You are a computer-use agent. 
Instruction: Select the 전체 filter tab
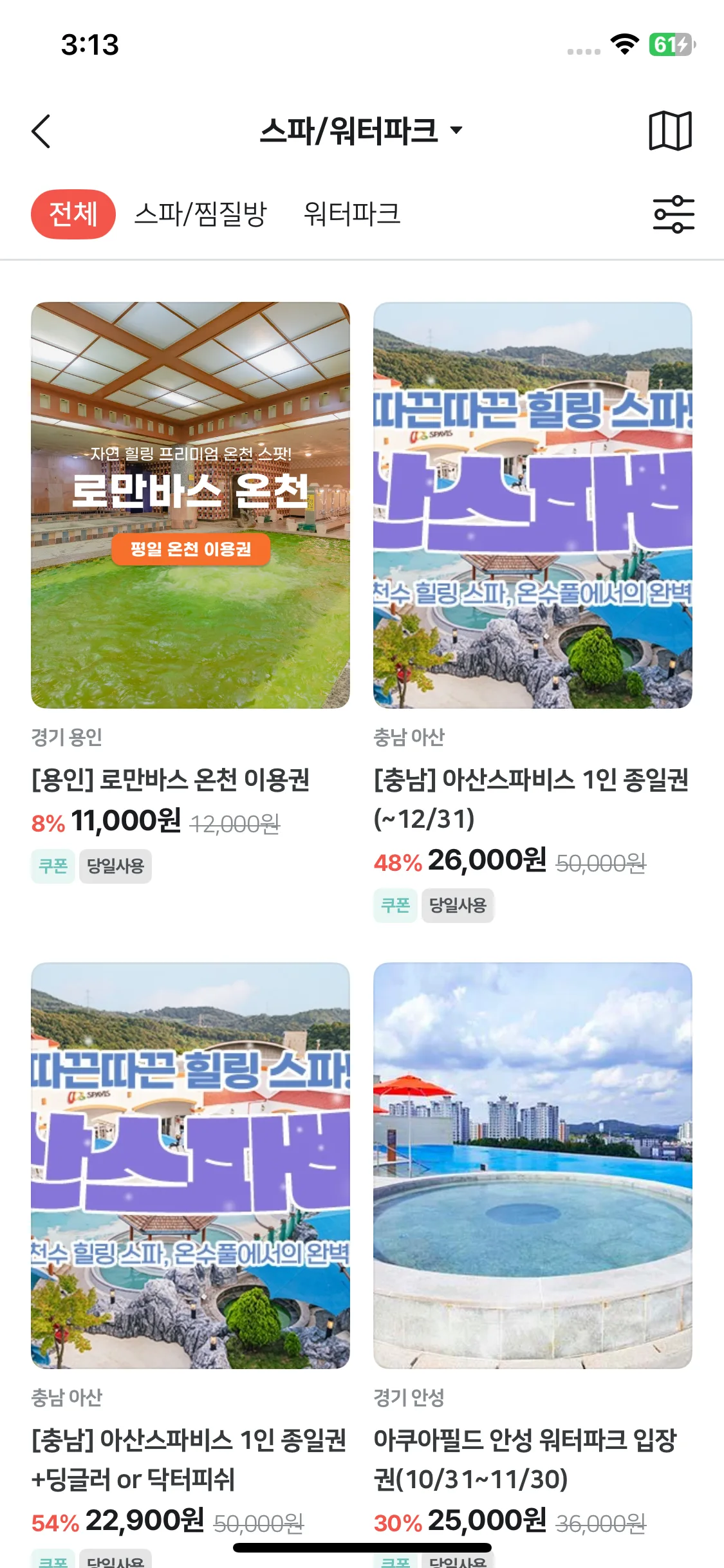(x=73, y=214)
